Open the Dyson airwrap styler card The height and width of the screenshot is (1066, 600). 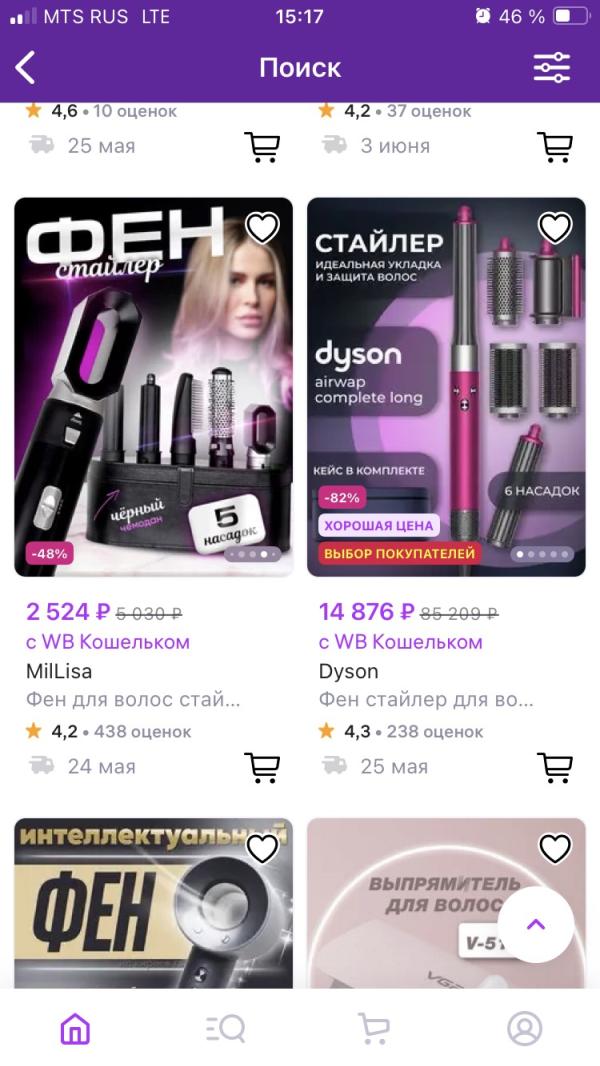click(x=446, y=387)
